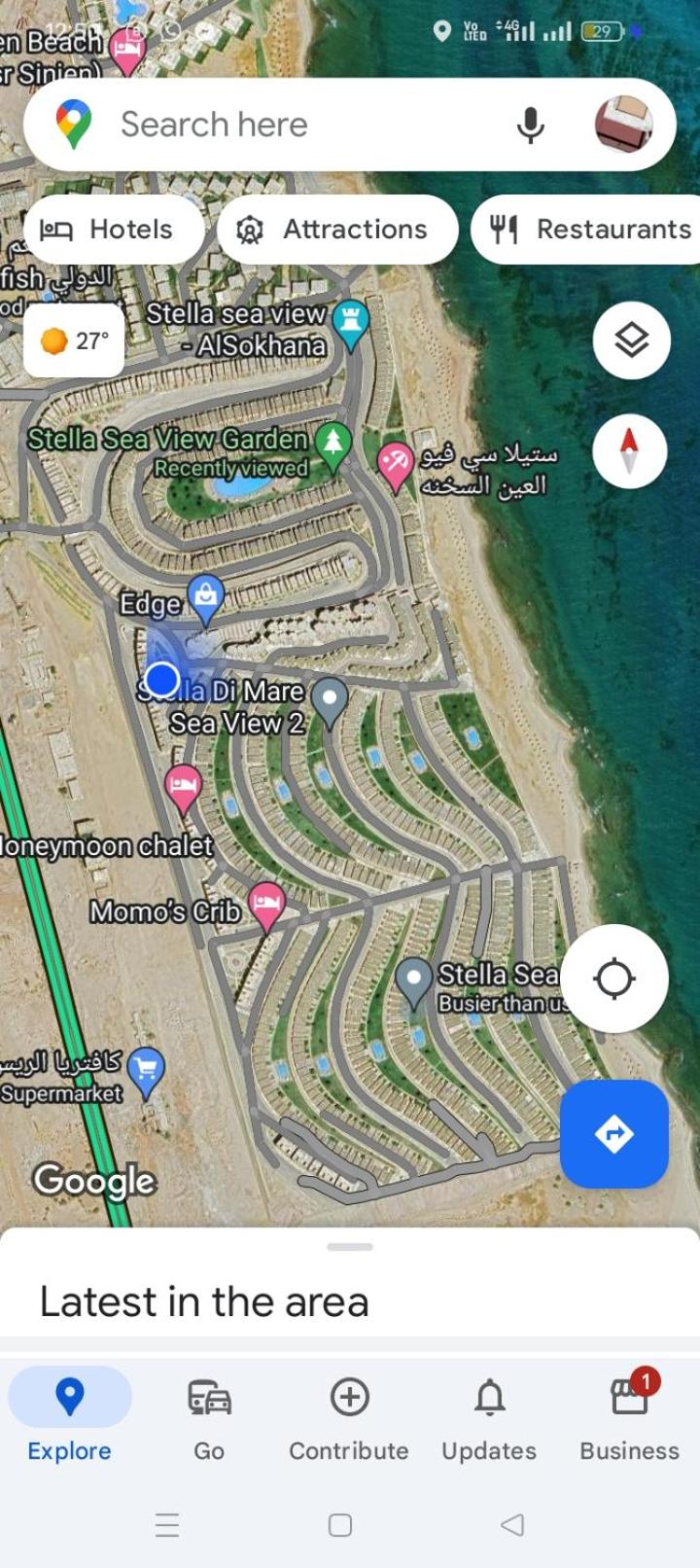Go back with the system back button
Screen dimensions: 700x1568
[512, 1524]
